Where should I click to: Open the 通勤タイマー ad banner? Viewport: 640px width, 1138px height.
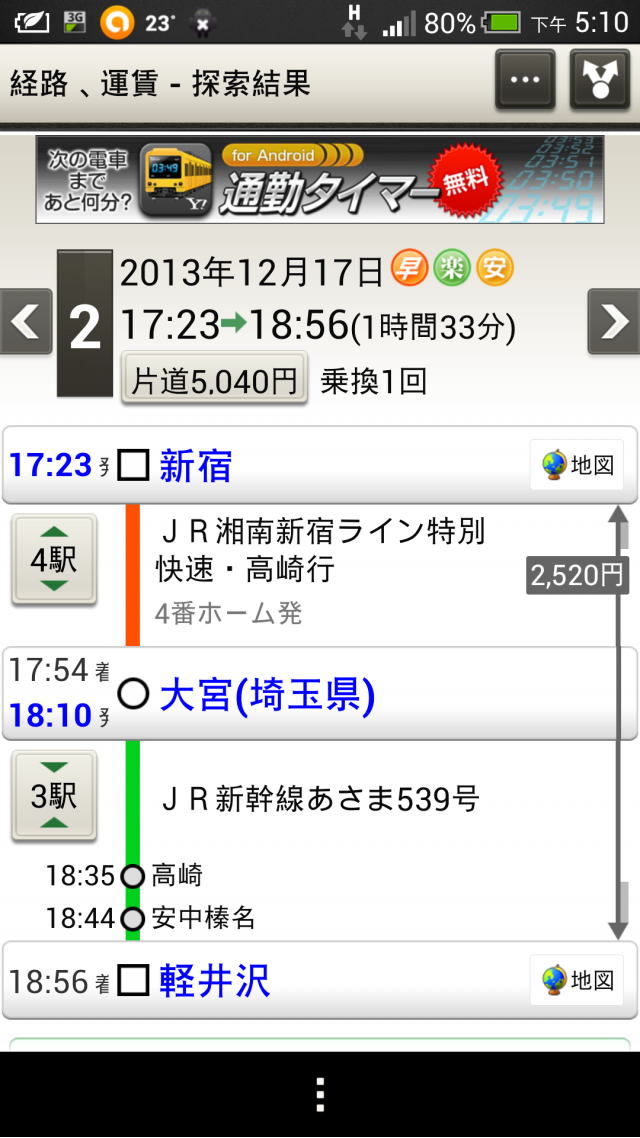pos(320,180)
